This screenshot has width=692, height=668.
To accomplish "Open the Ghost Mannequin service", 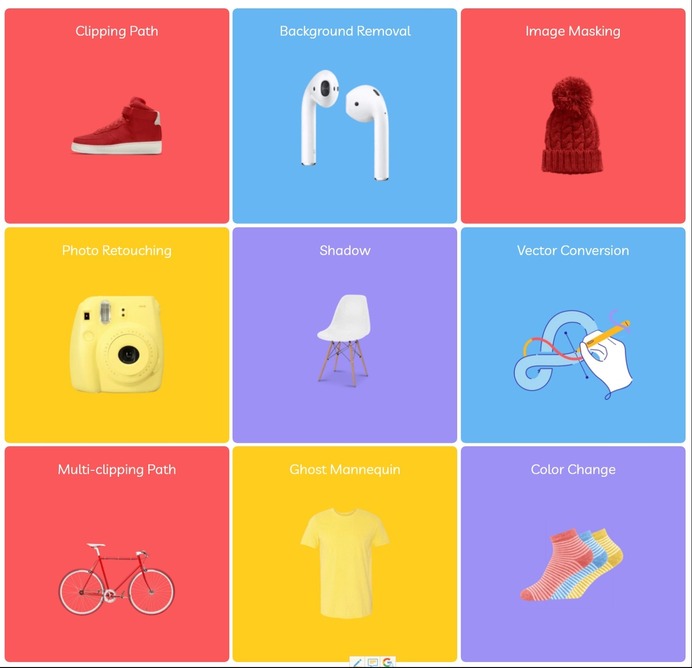I will click(345, 553).
